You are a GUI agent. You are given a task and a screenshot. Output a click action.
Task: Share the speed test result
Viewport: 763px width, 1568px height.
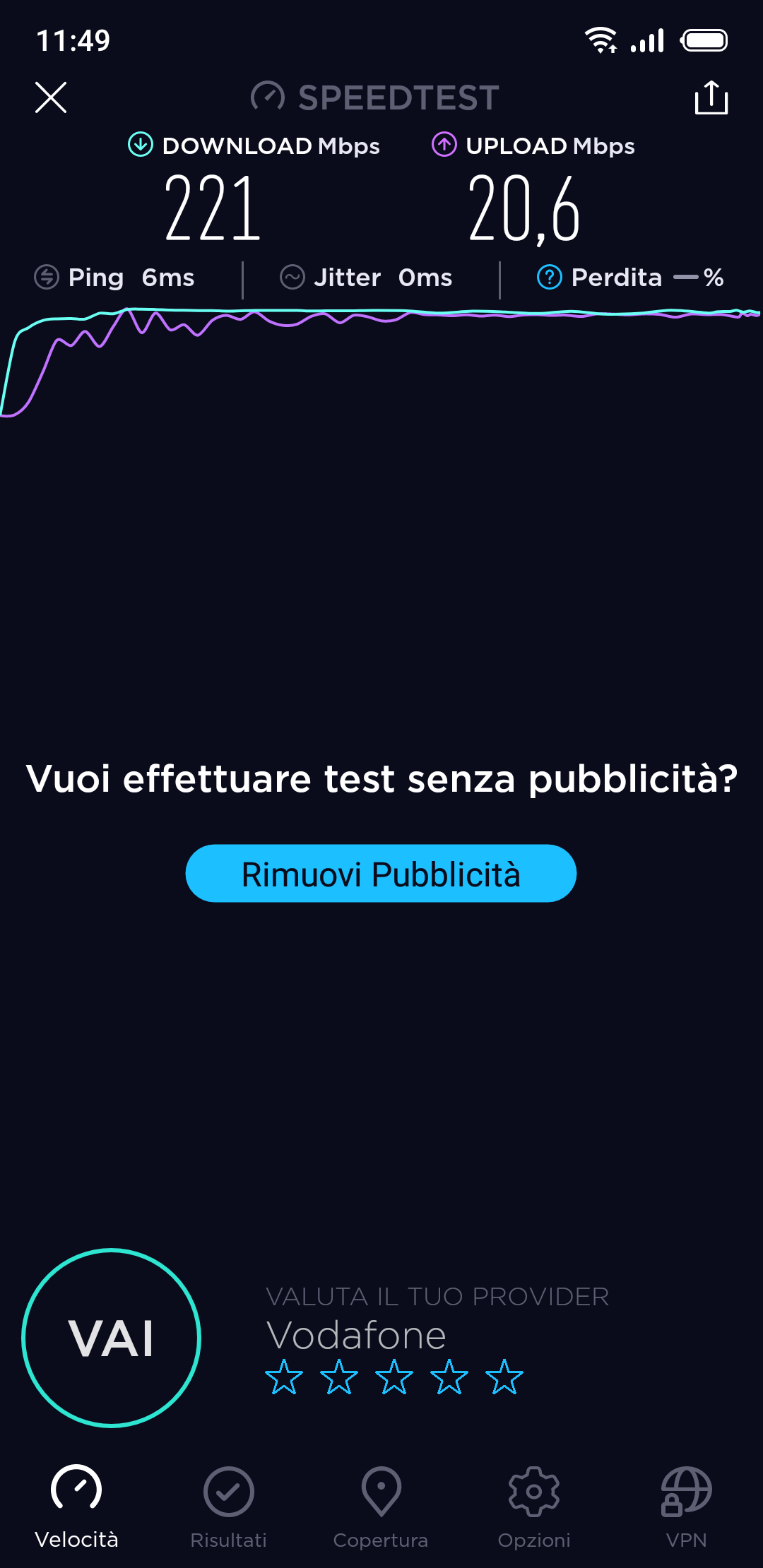[711, 97]
